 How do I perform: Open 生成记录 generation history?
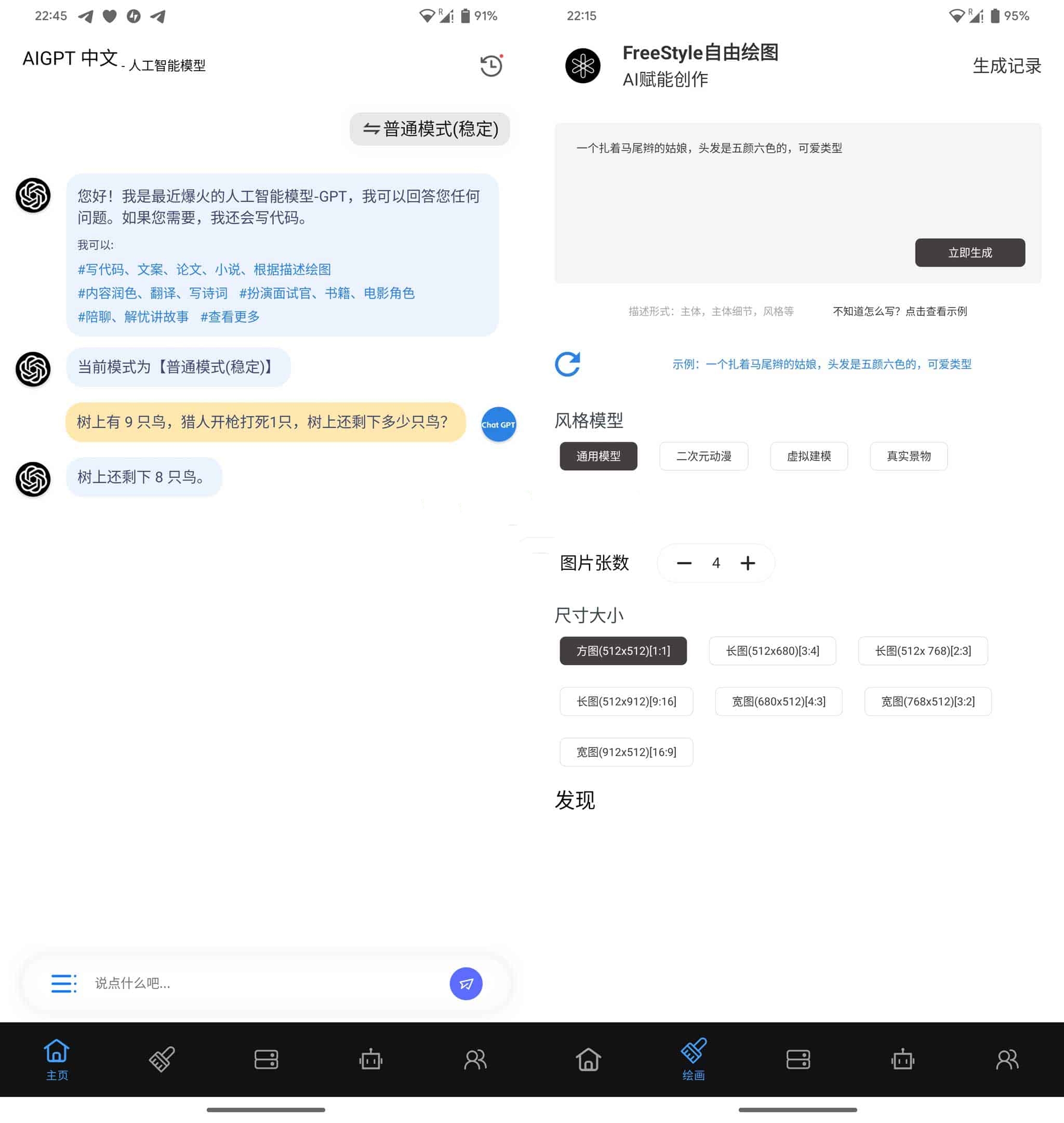[1006, 66]
